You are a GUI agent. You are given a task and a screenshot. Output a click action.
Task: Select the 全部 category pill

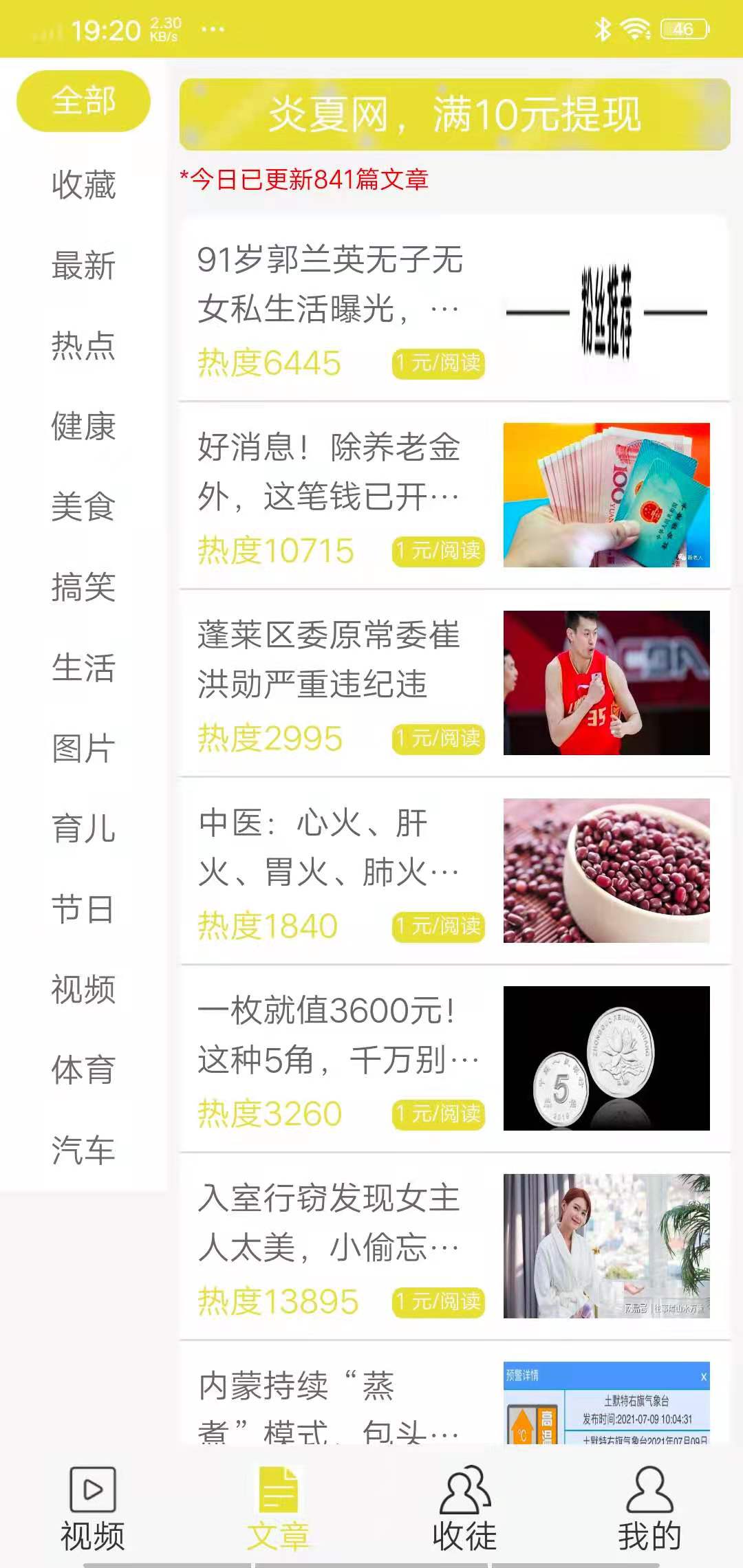click(x=84, y=99)
